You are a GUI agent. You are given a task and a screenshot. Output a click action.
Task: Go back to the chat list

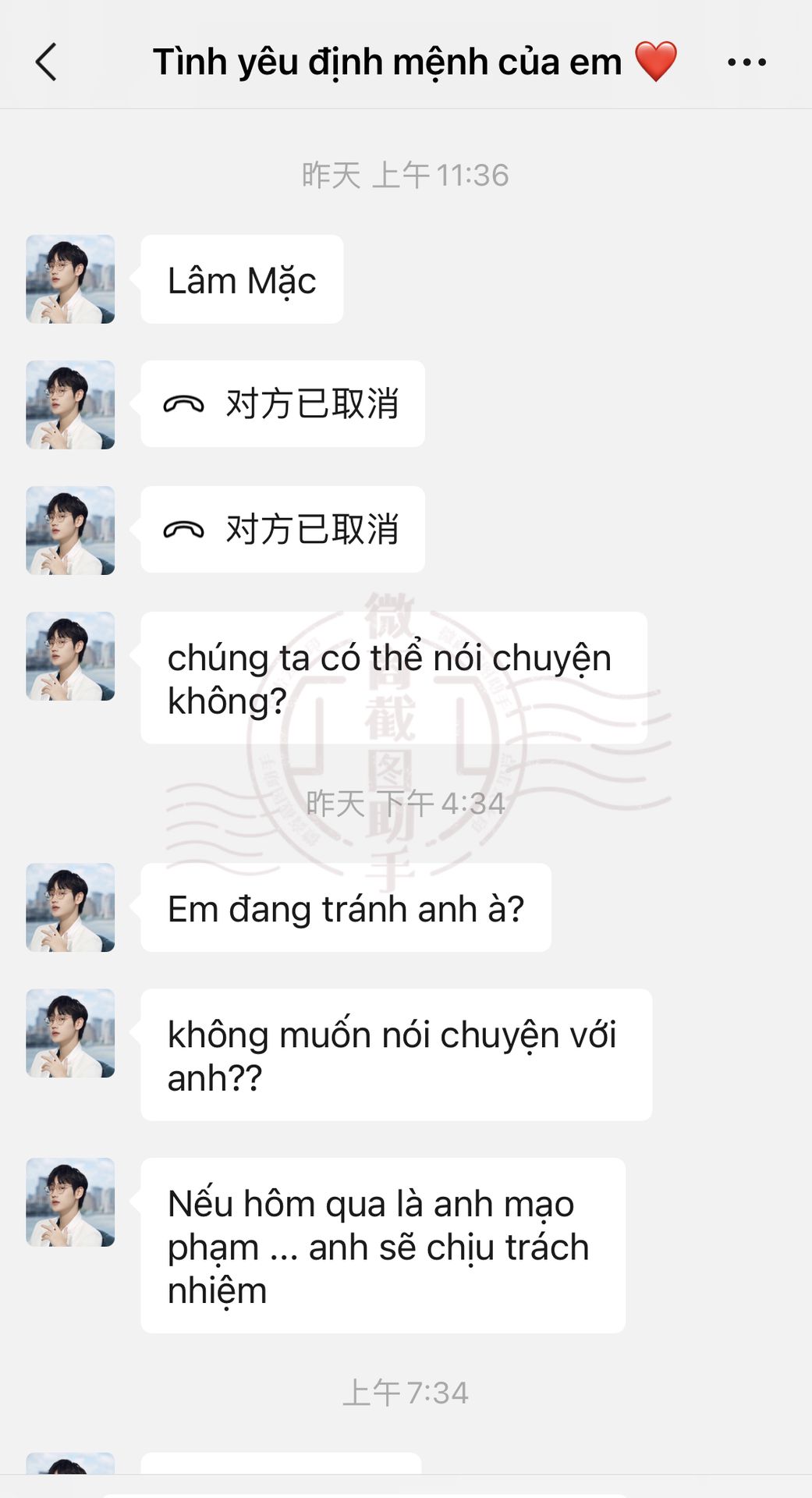(x=46, y=62)
